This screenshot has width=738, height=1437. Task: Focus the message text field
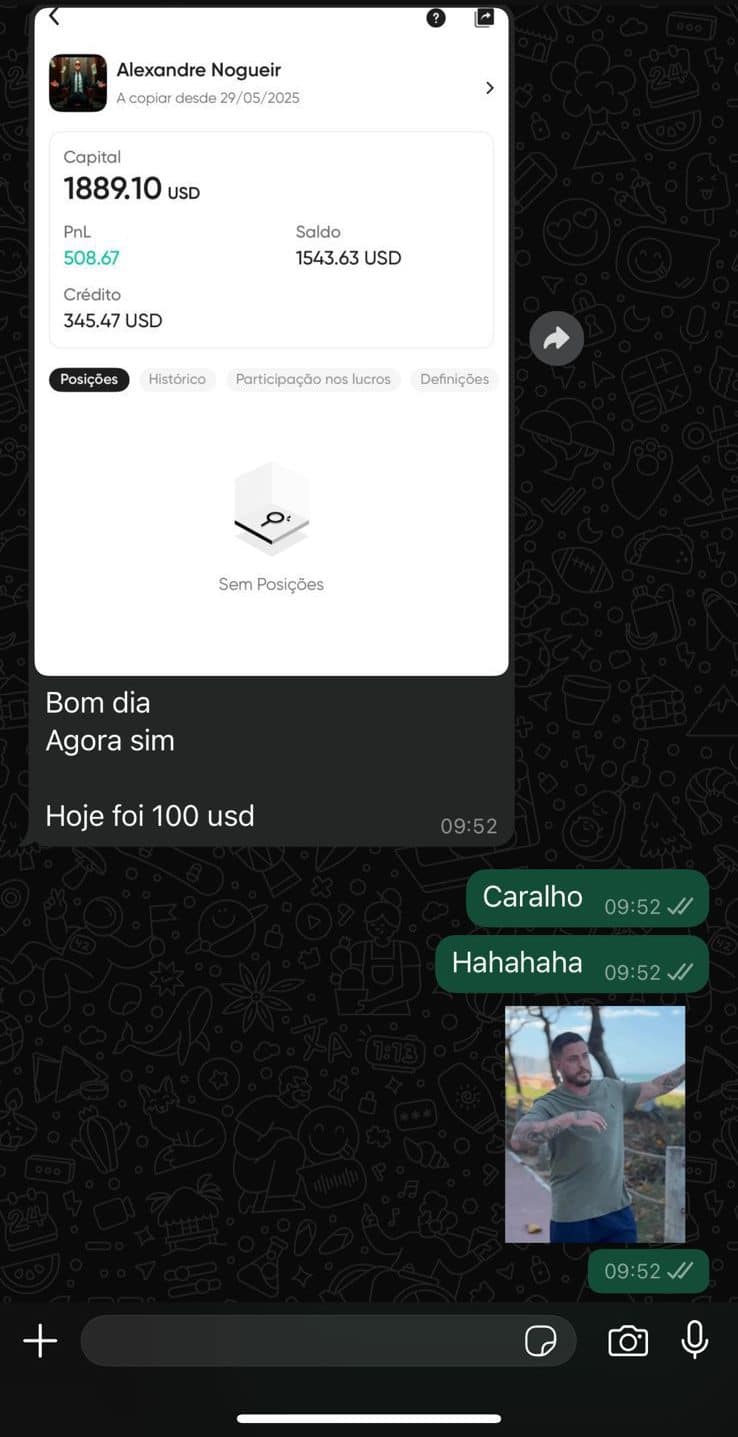(300, 1340)
